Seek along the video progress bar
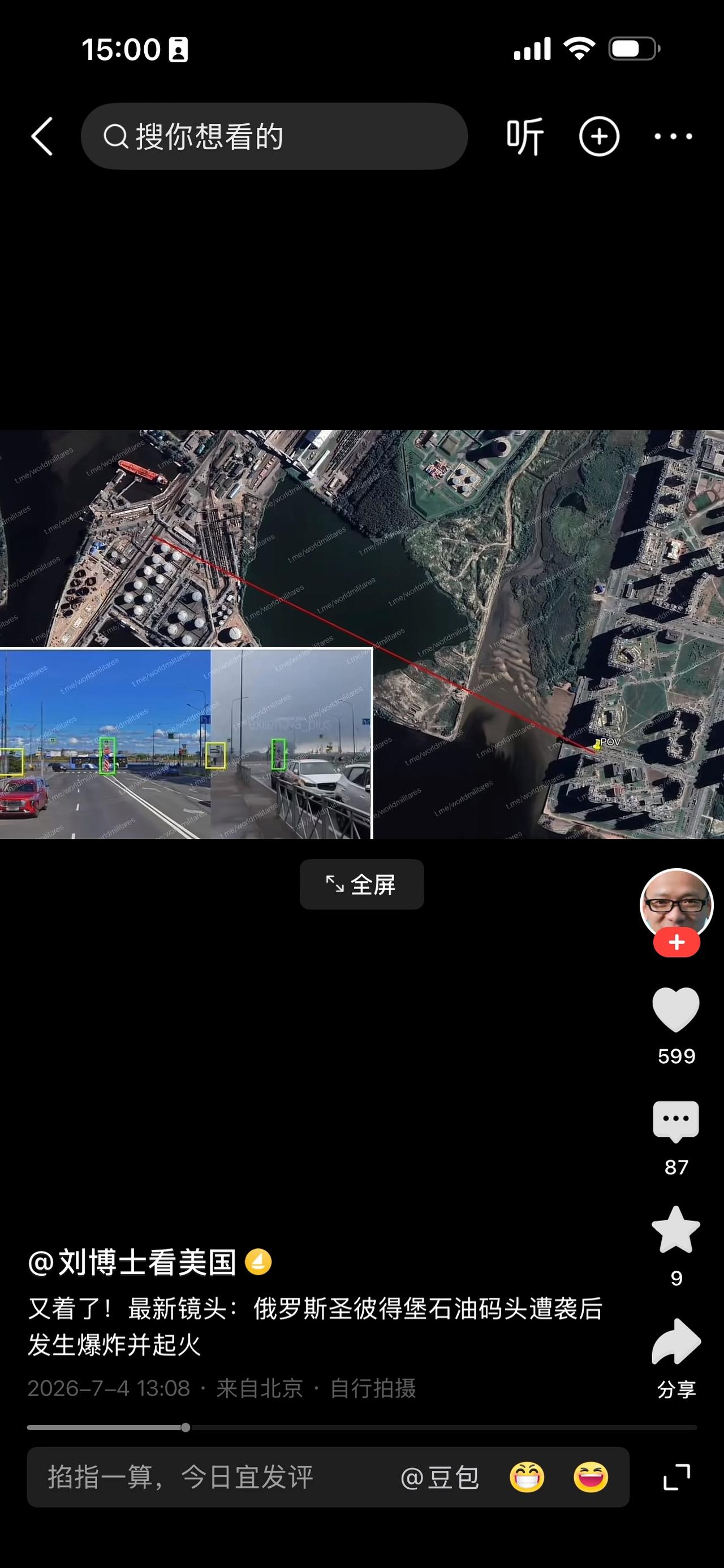 [x=361, y=1427]
